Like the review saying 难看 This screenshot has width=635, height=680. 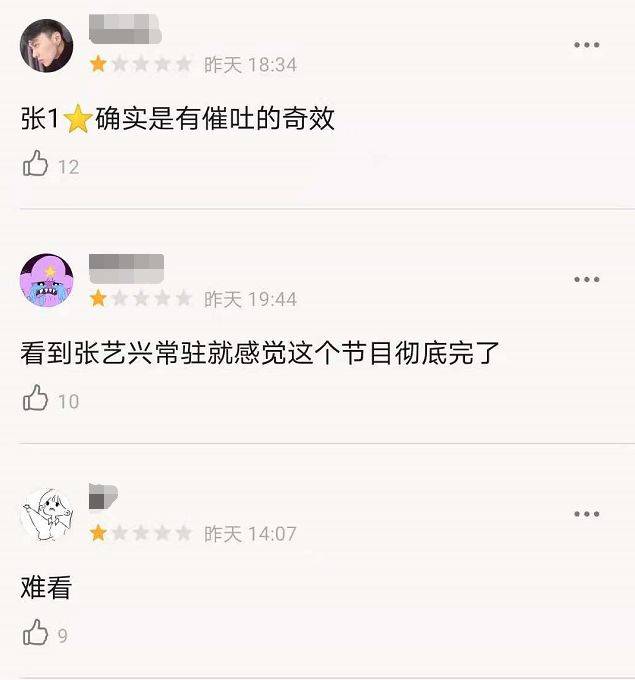pyautogui.click(x=36, y=633)
